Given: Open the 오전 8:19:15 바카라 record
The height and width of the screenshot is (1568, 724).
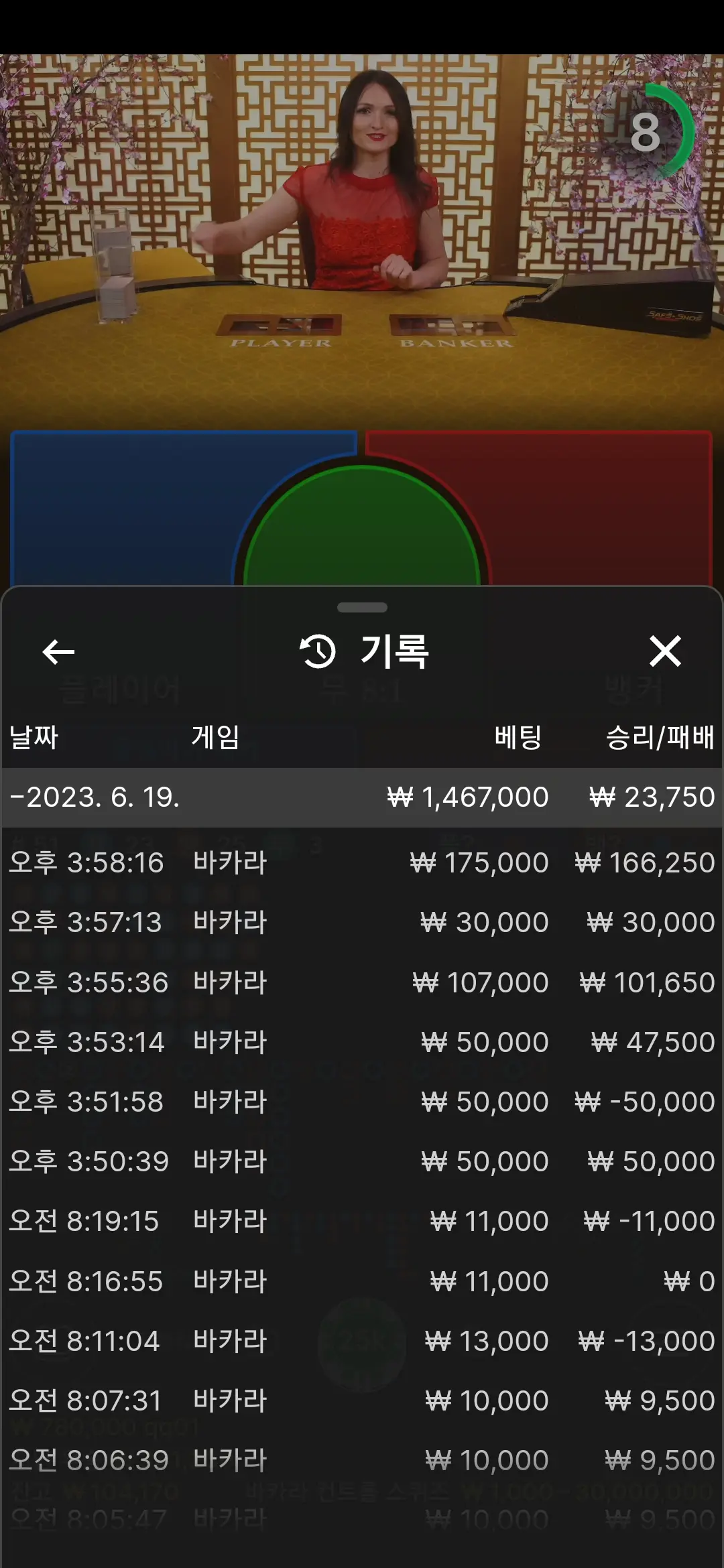Looking at the screenshot, I should (x=362, y=1221).
